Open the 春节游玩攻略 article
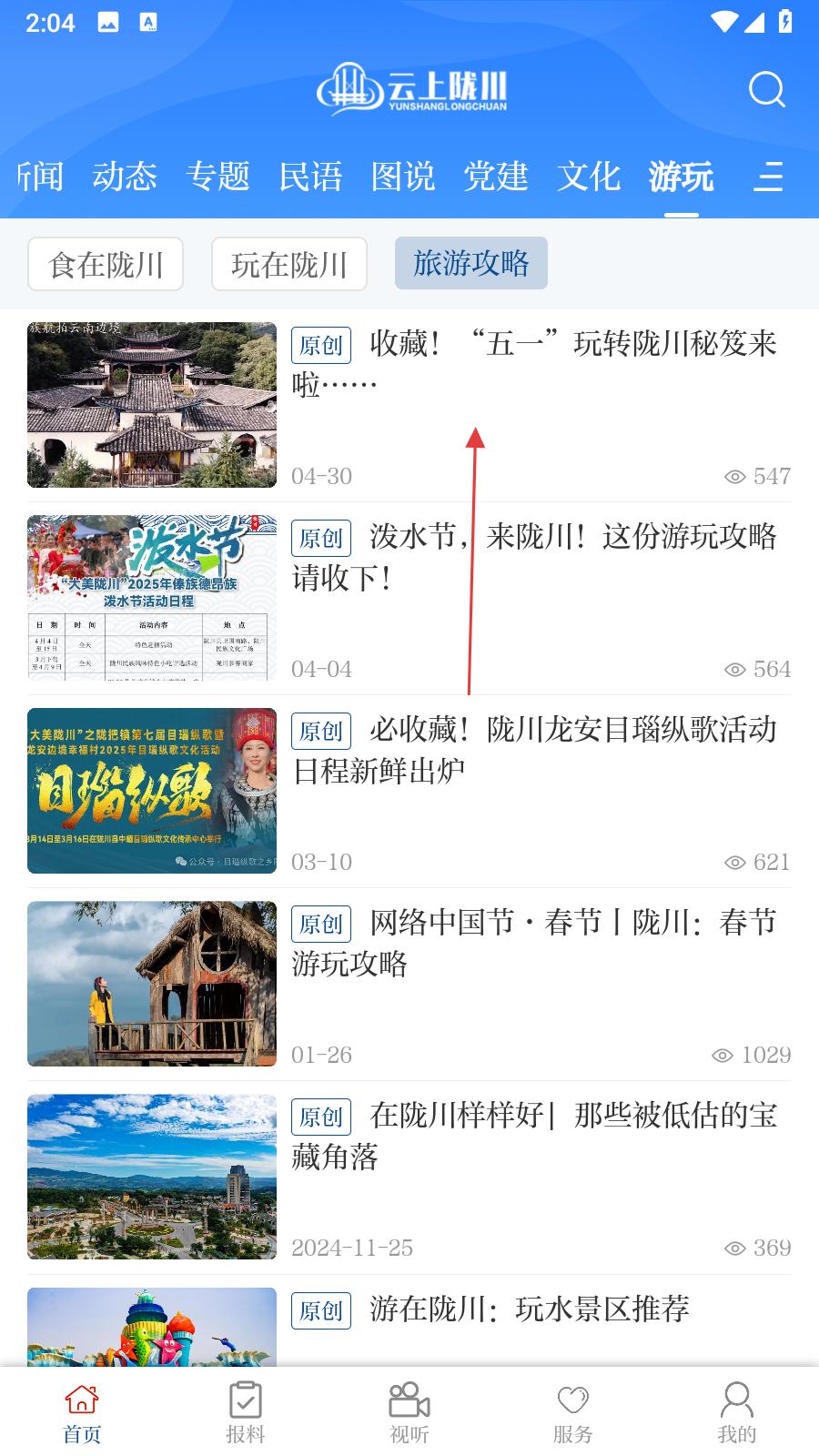The height and width of the screenshot is (1456, 819). (x=409, y=984)
